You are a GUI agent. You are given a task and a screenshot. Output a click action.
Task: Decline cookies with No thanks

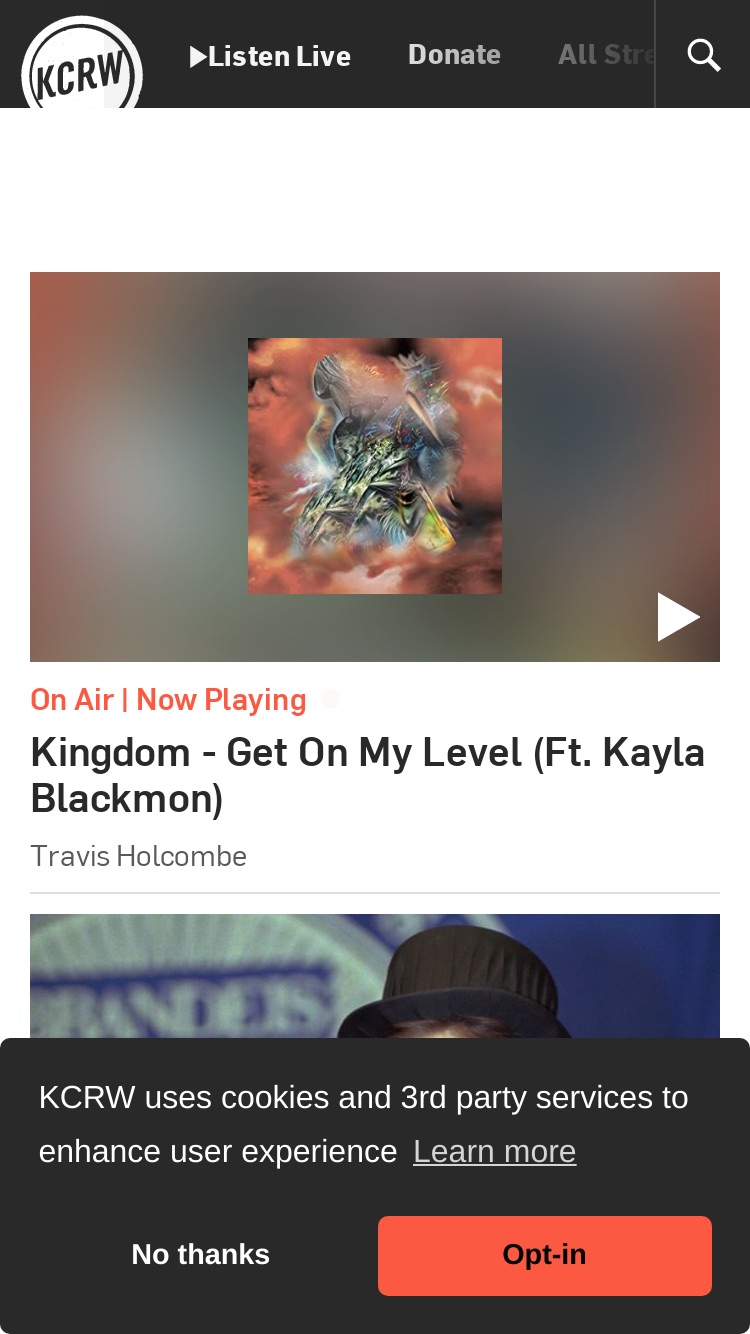[201, 1255]
